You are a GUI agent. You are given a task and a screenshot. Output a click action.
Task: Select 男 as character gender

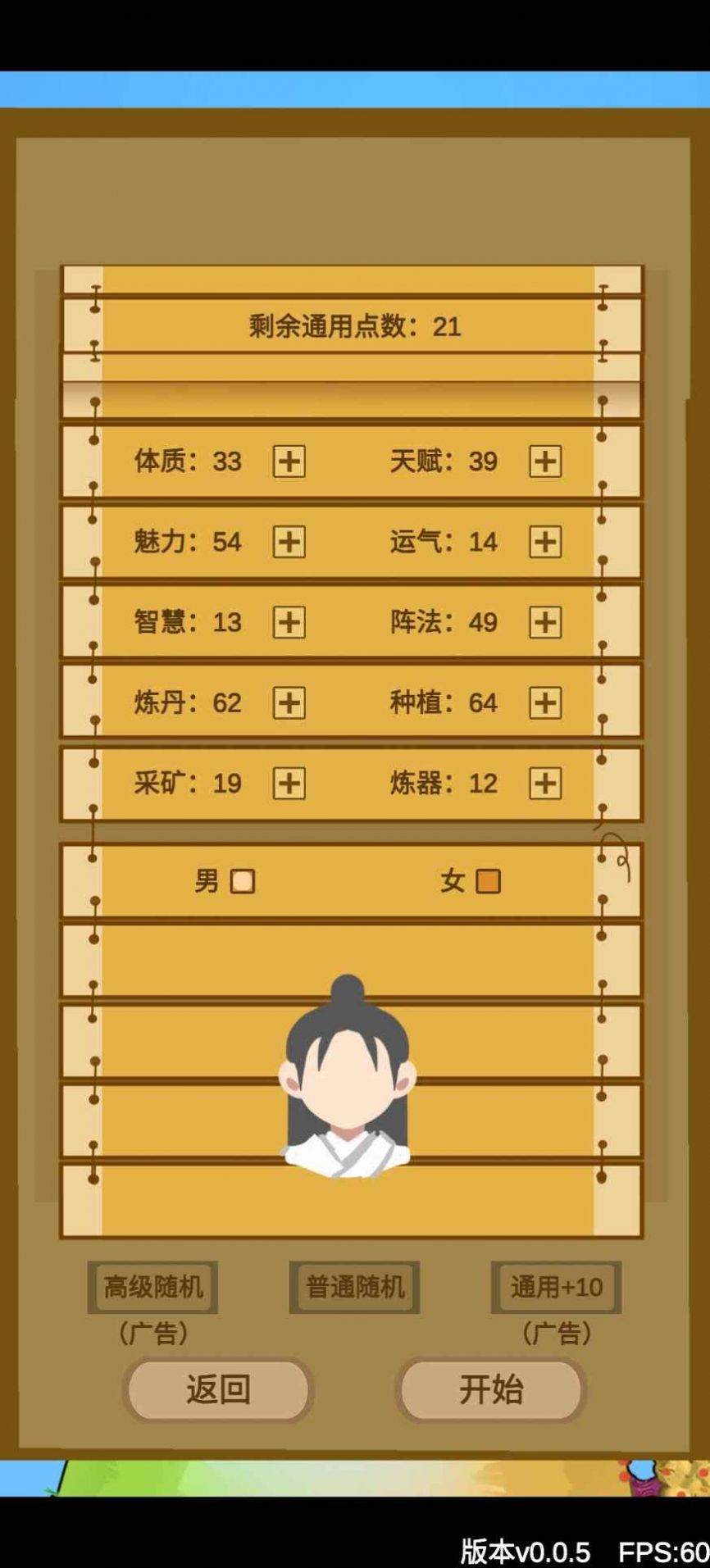pyautogui.click(x=243, y=881)
